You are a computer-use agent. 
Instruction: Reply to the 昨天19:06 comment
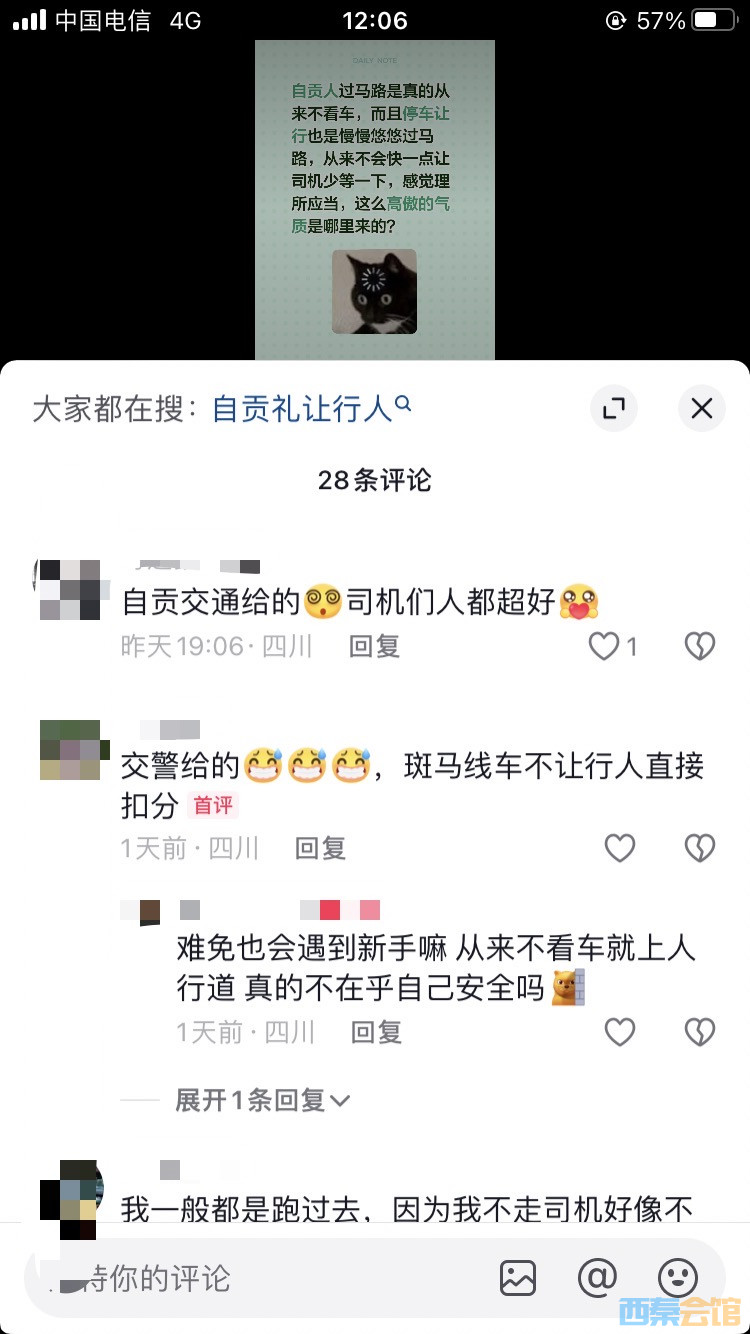coord(374,647)
